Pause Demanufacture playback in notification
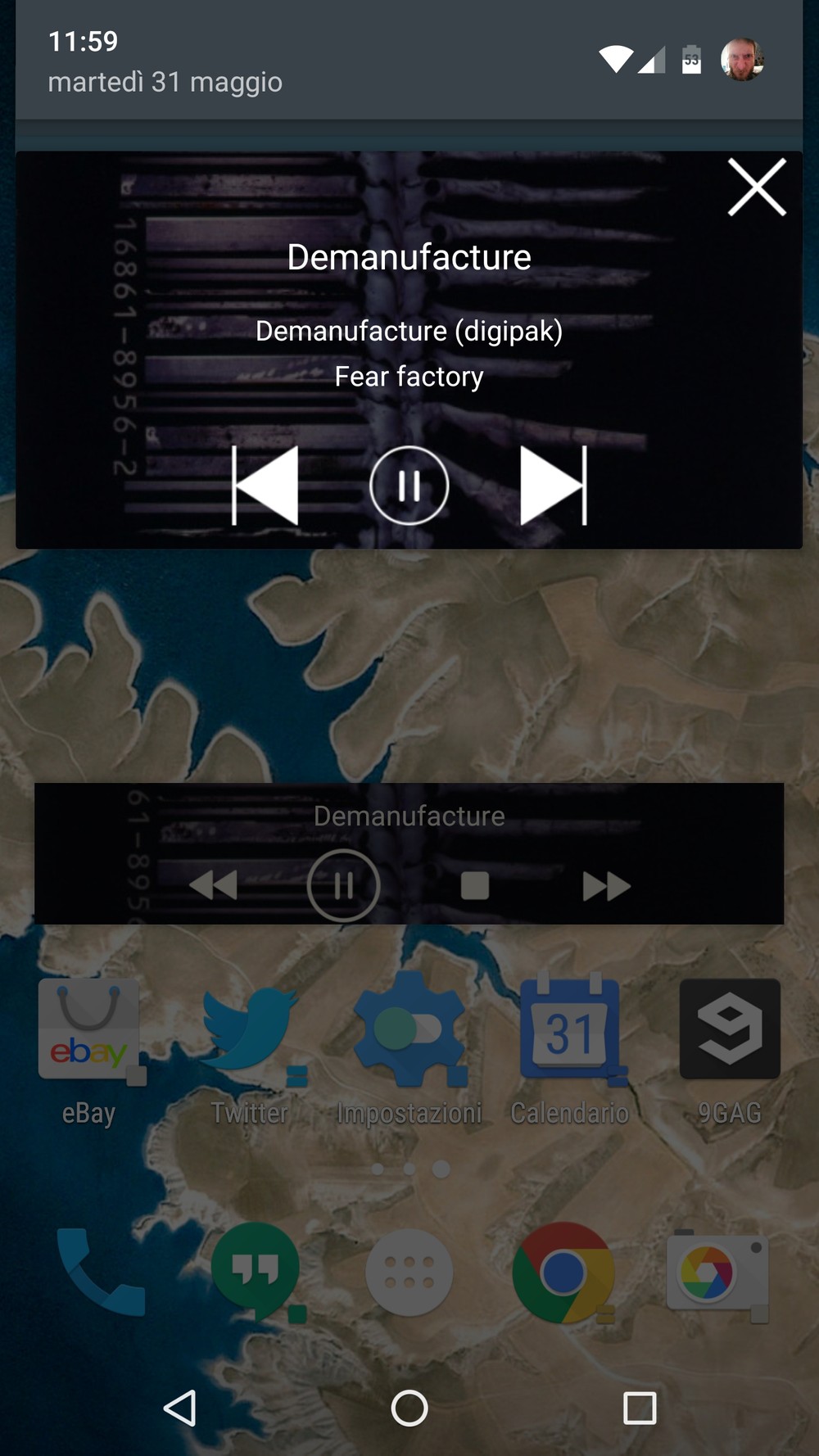The image size is (819, 1456). pos(409,486)
